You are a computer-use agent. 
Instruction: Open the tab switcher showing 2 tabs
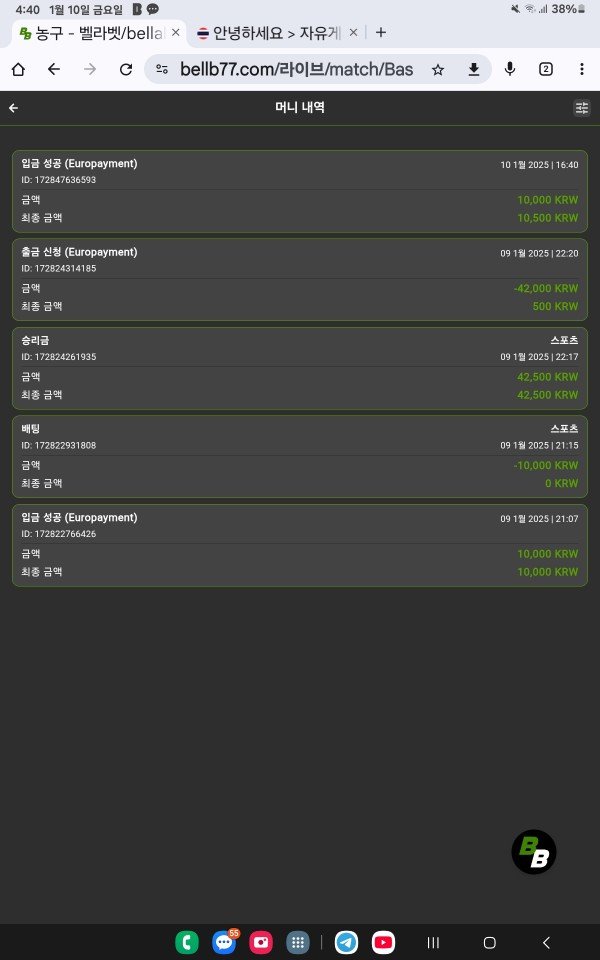(x=546, y=69)
